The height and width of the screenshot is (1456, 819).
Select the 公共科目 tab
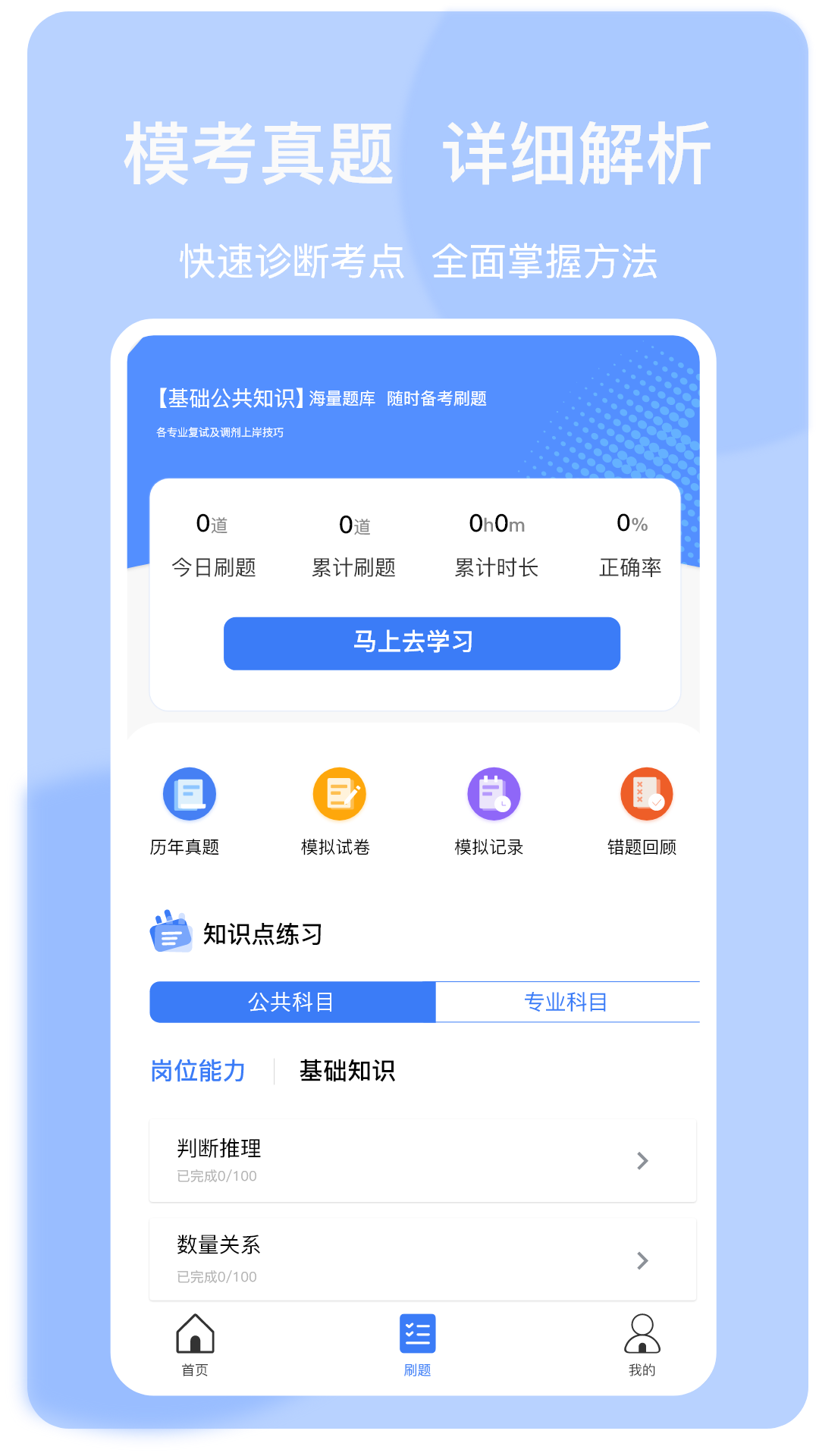pos(293,1003)
